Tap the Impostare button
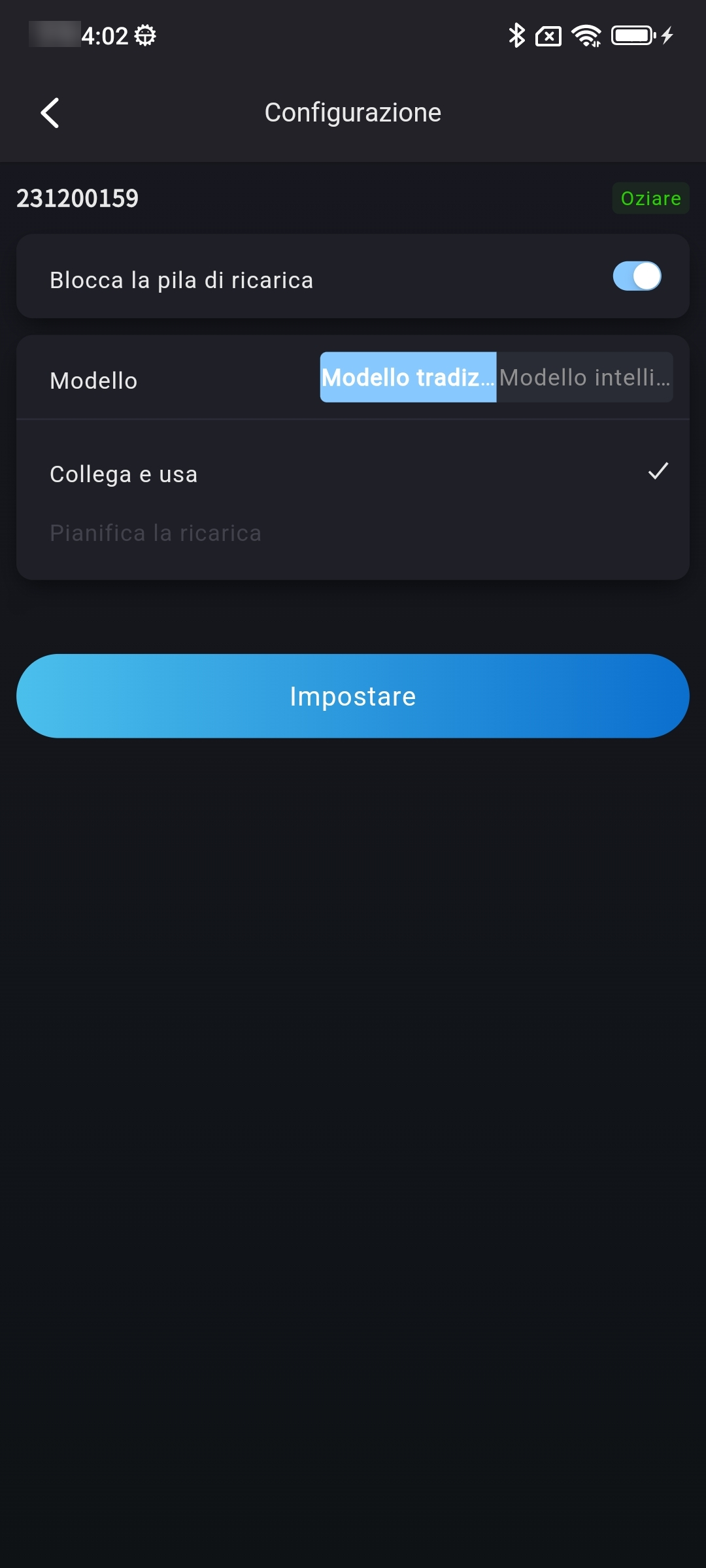The height and width of the screenshot is (1568, 706). coord(353,696)
